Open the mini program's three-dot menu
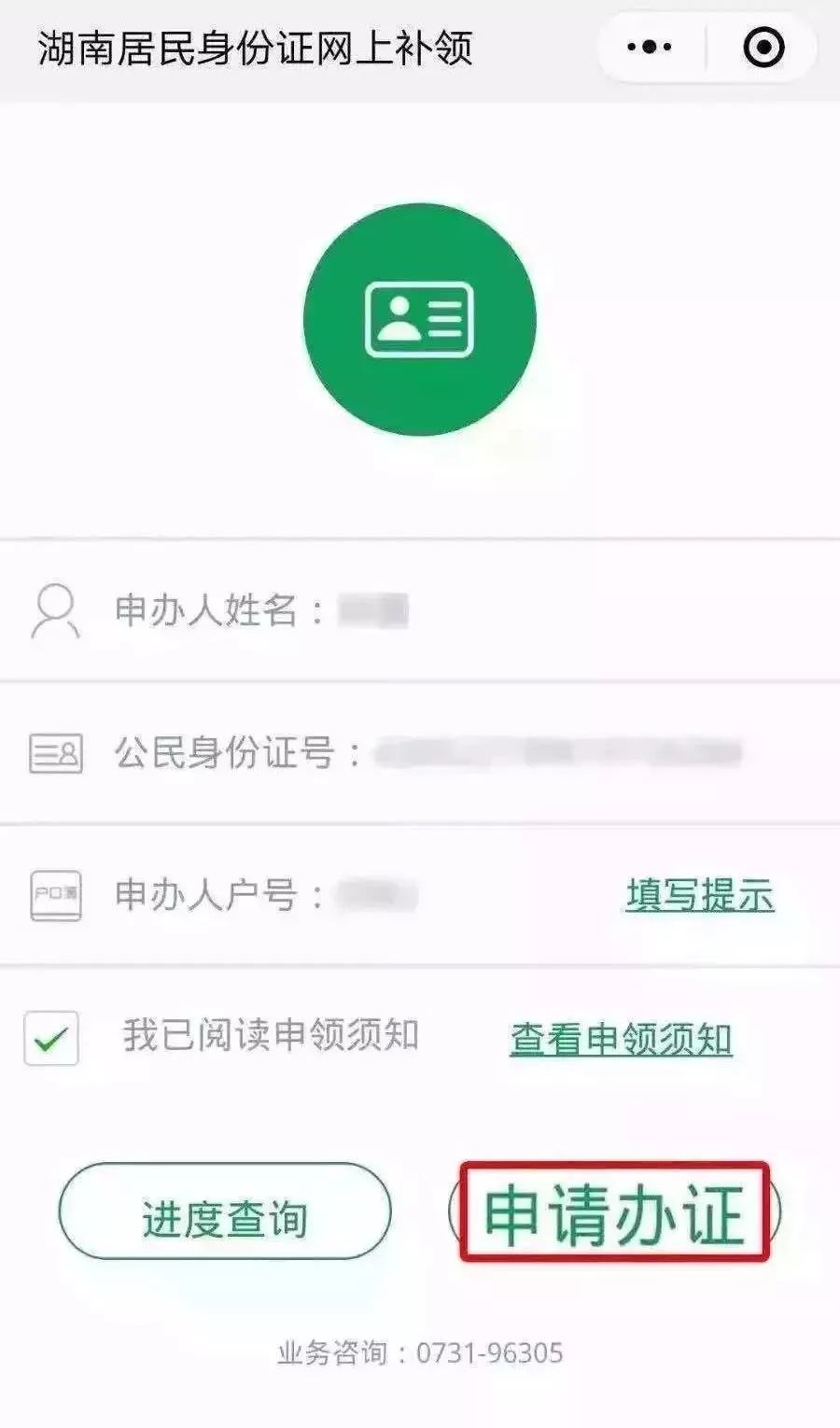Viewport: 840px width, 1428px height. coord(650,47)
